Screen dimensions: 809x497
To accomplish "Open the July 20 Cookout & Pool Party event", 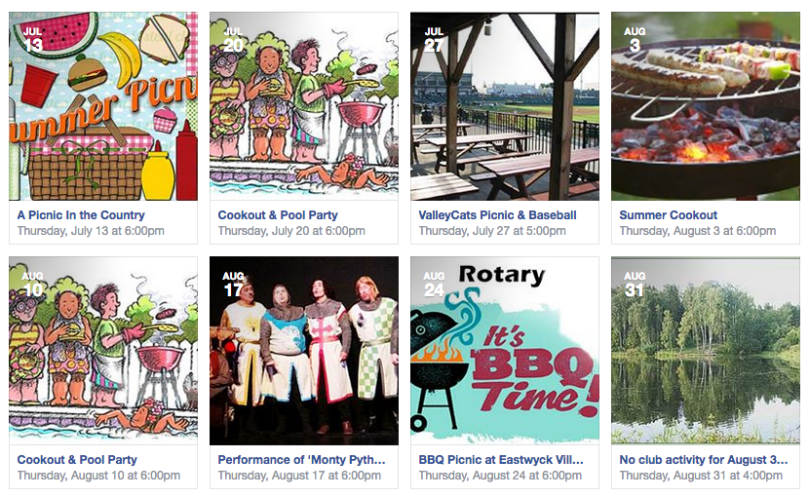I will [x=277, y=215].
